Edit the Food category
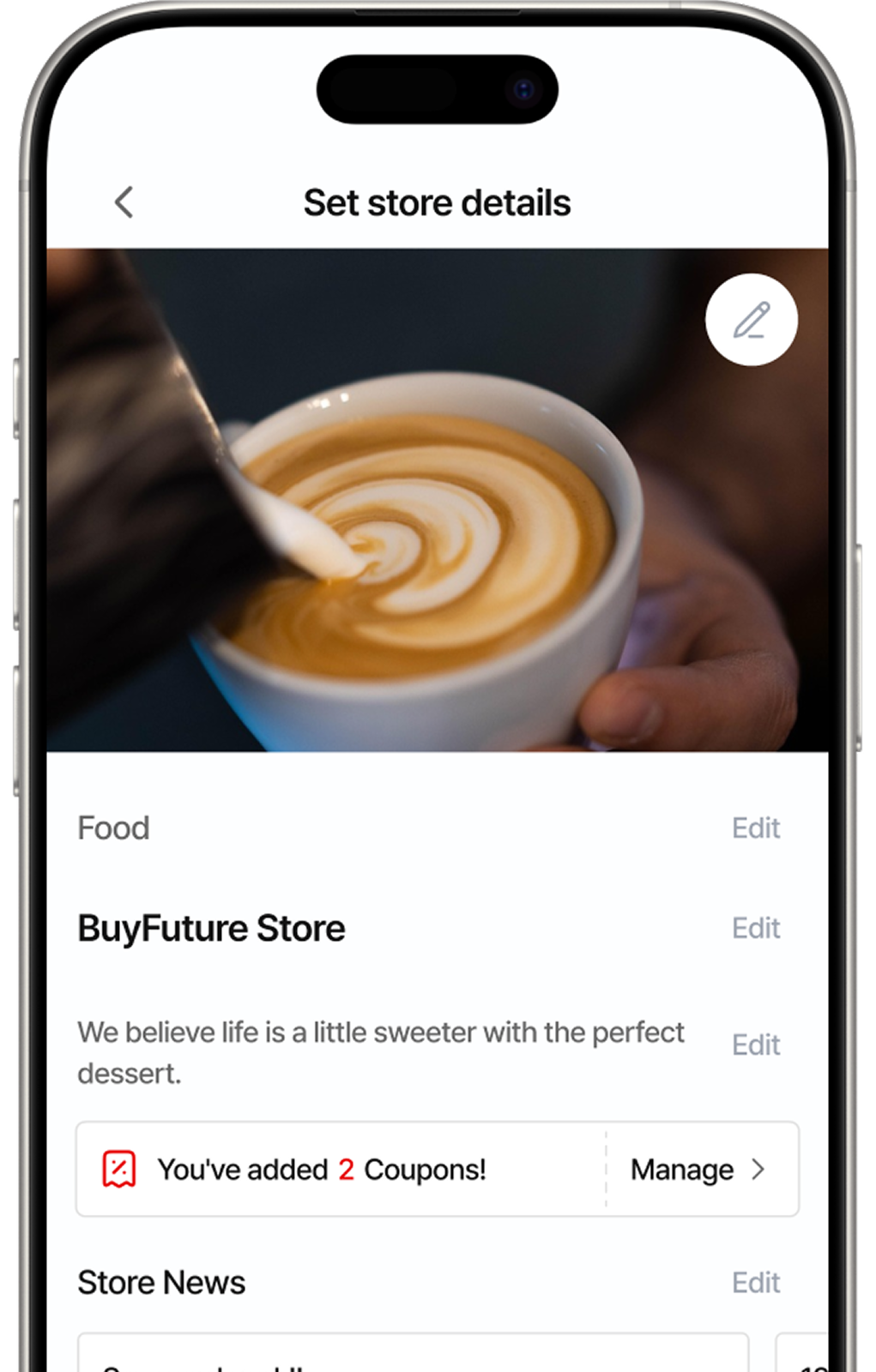876x1372 pixels. tap(755, 828)
